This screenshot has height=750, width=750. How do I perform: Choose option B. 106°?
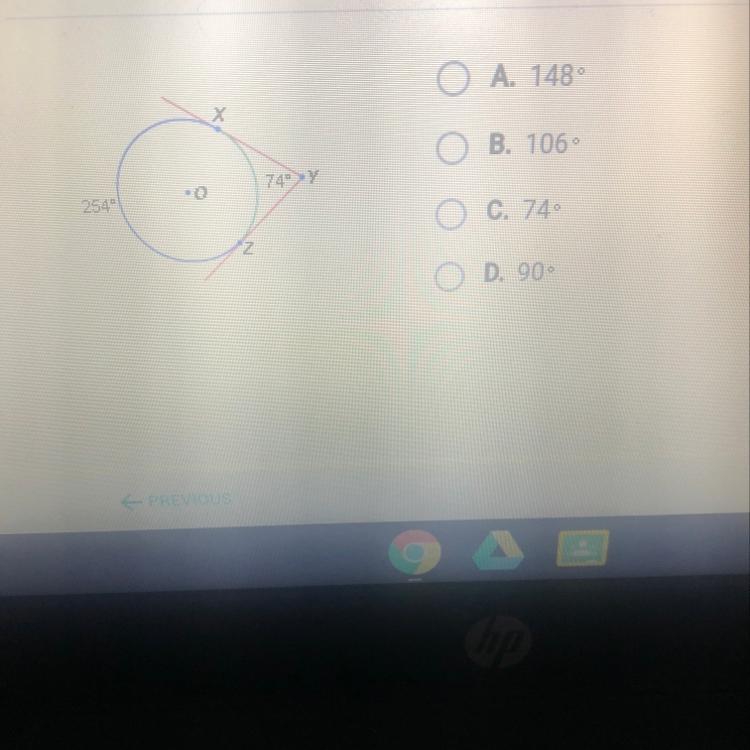[x=453, y=148]
